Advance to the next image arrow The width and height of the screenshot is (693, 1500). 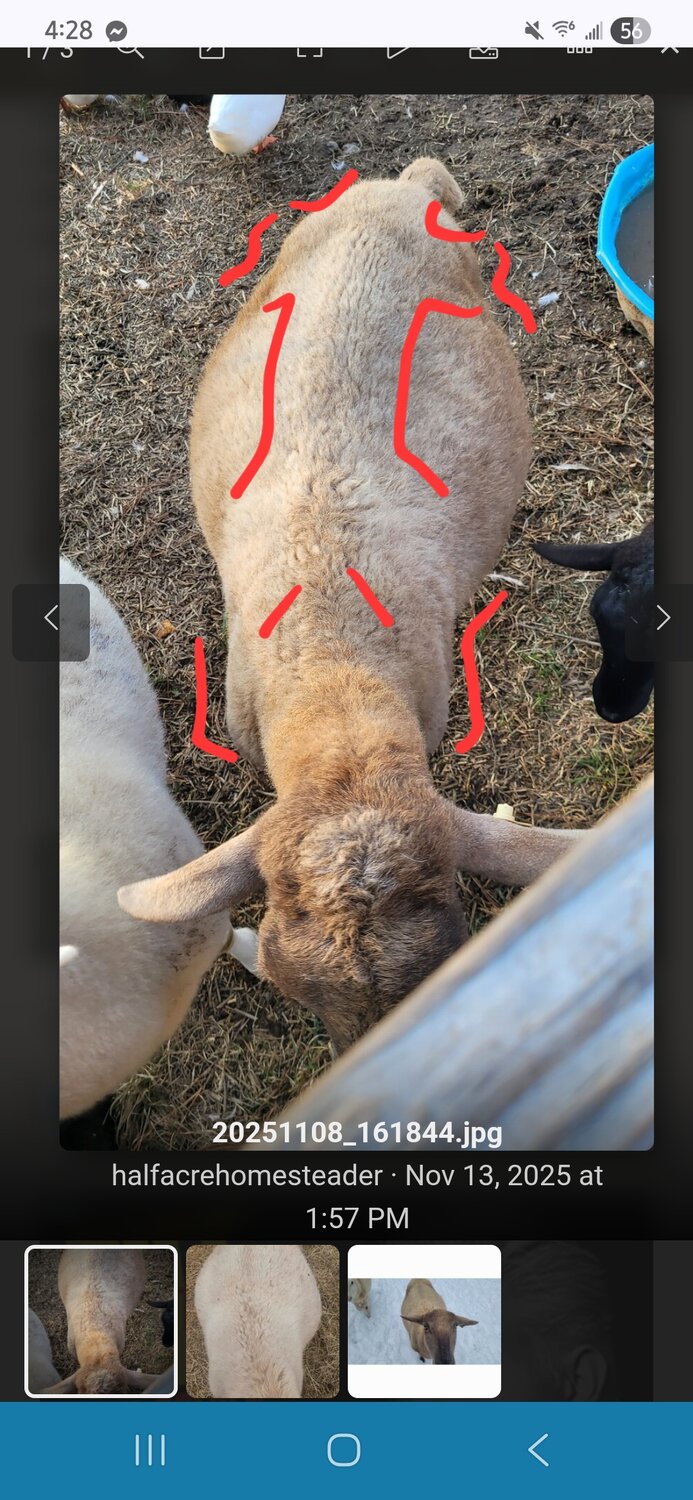coord(661,620)
